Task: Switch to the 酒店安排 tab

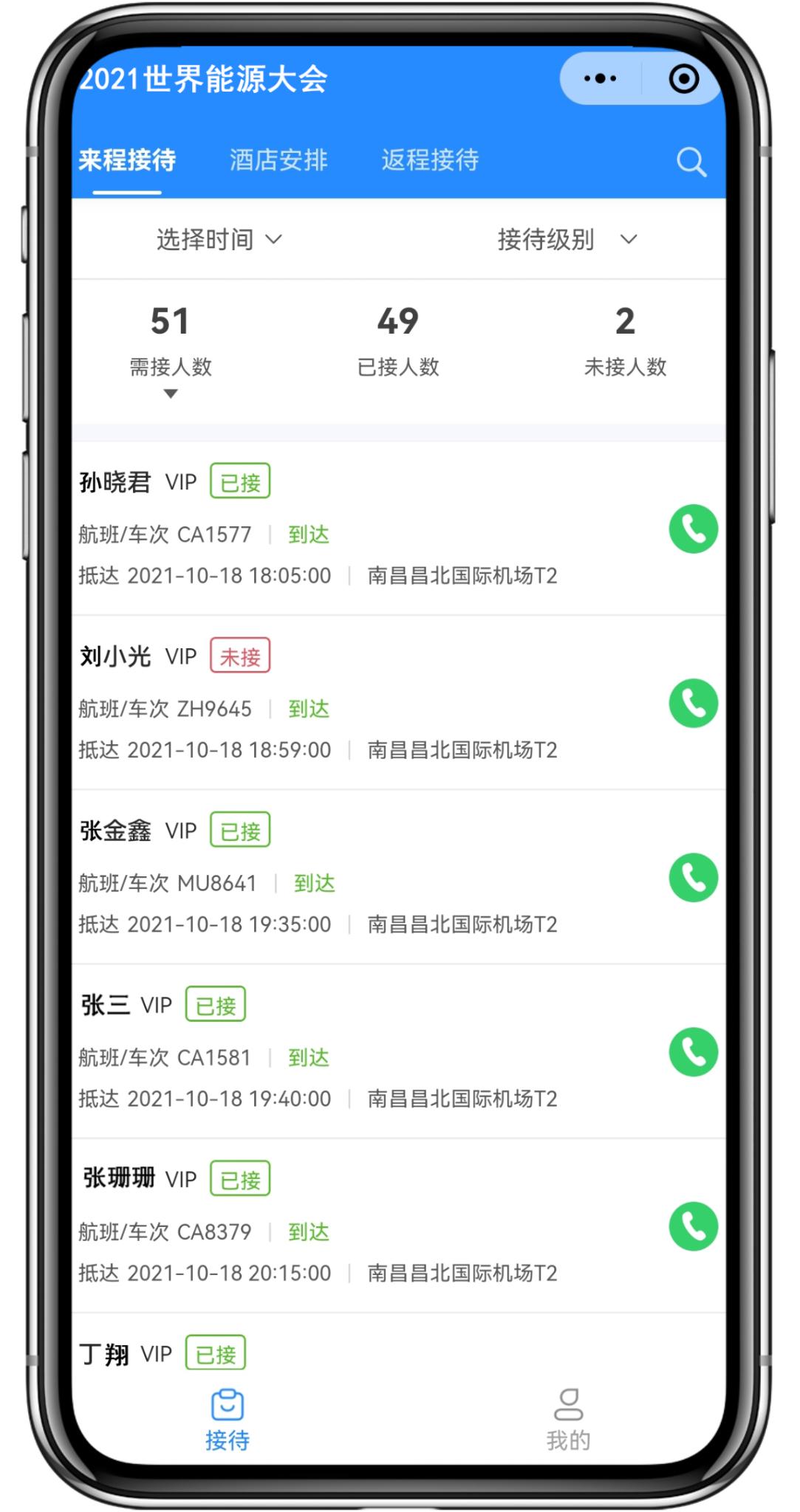Action: point(278,160)
